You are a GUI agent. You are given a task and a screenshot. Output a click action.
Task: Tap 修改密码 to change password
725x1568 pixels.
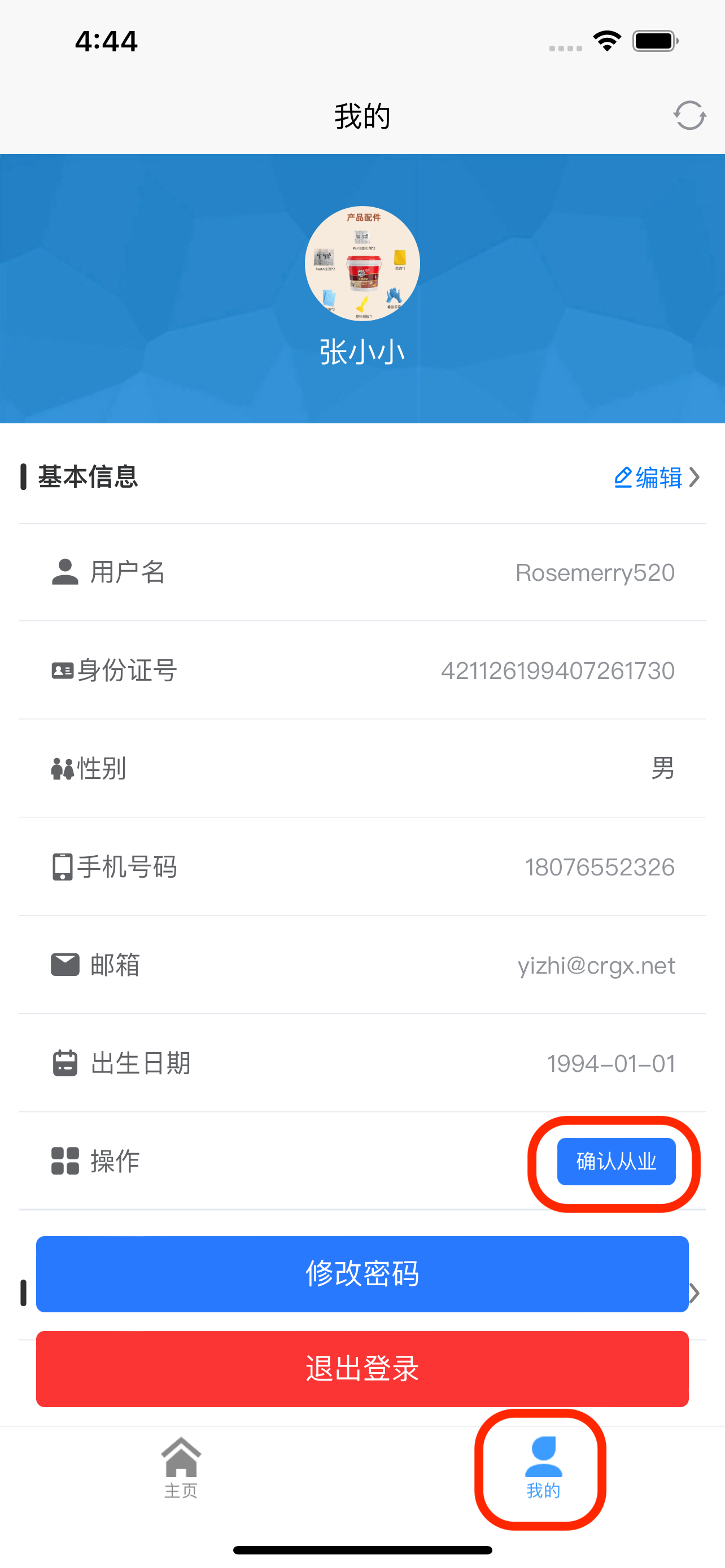point(362,1273)
